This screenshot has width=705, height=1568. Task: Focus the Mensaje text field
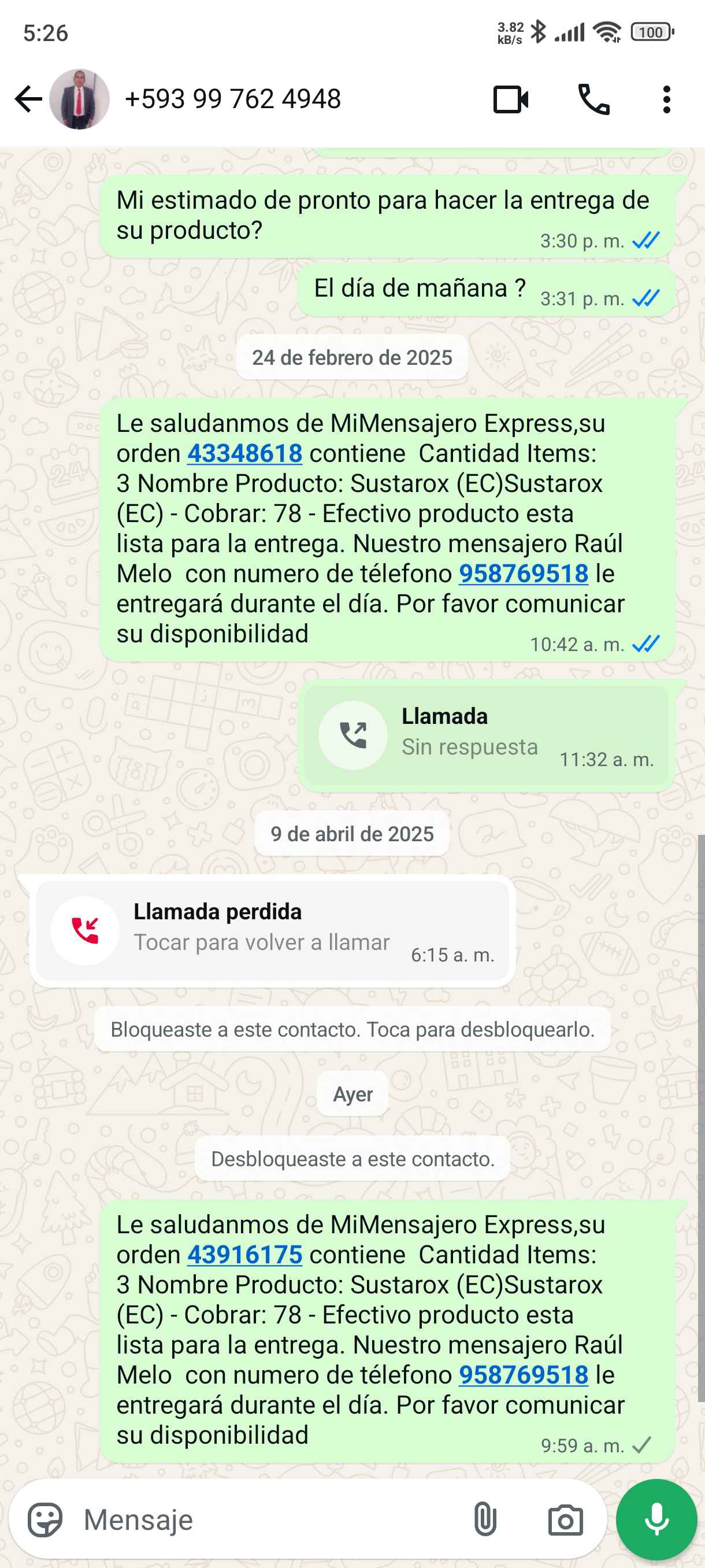pyautogui.click(x=268, y=1520)
